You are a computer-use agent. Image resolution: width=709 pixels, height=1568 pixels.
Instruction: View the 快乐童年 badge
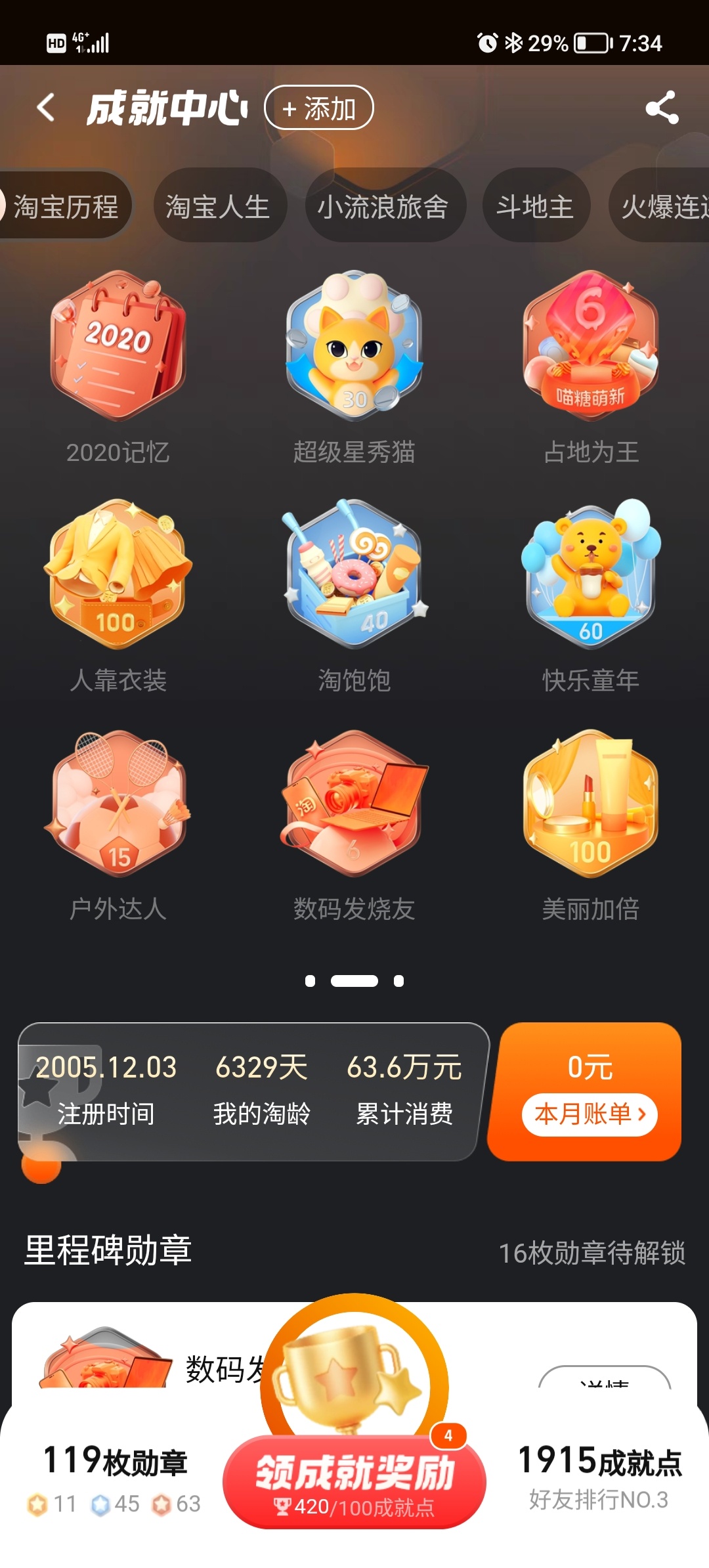point(591,577)
